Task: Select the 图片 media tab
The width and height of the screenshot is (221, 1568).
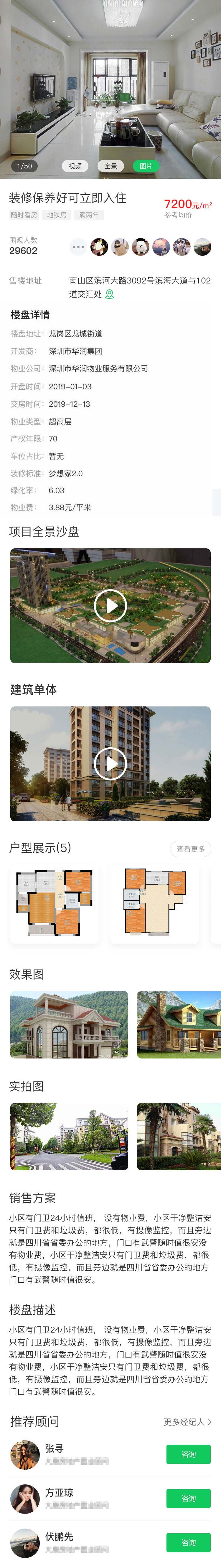Action: [146, 165]
